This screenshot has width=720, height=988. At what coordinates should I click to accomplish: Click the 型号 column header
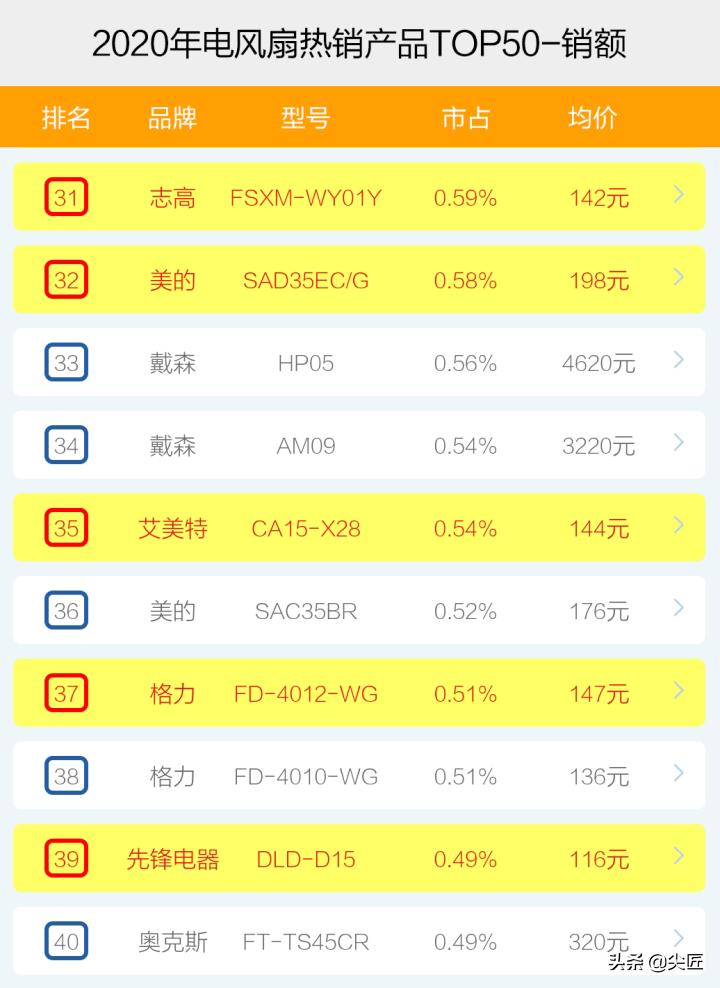tap(305, 118)
